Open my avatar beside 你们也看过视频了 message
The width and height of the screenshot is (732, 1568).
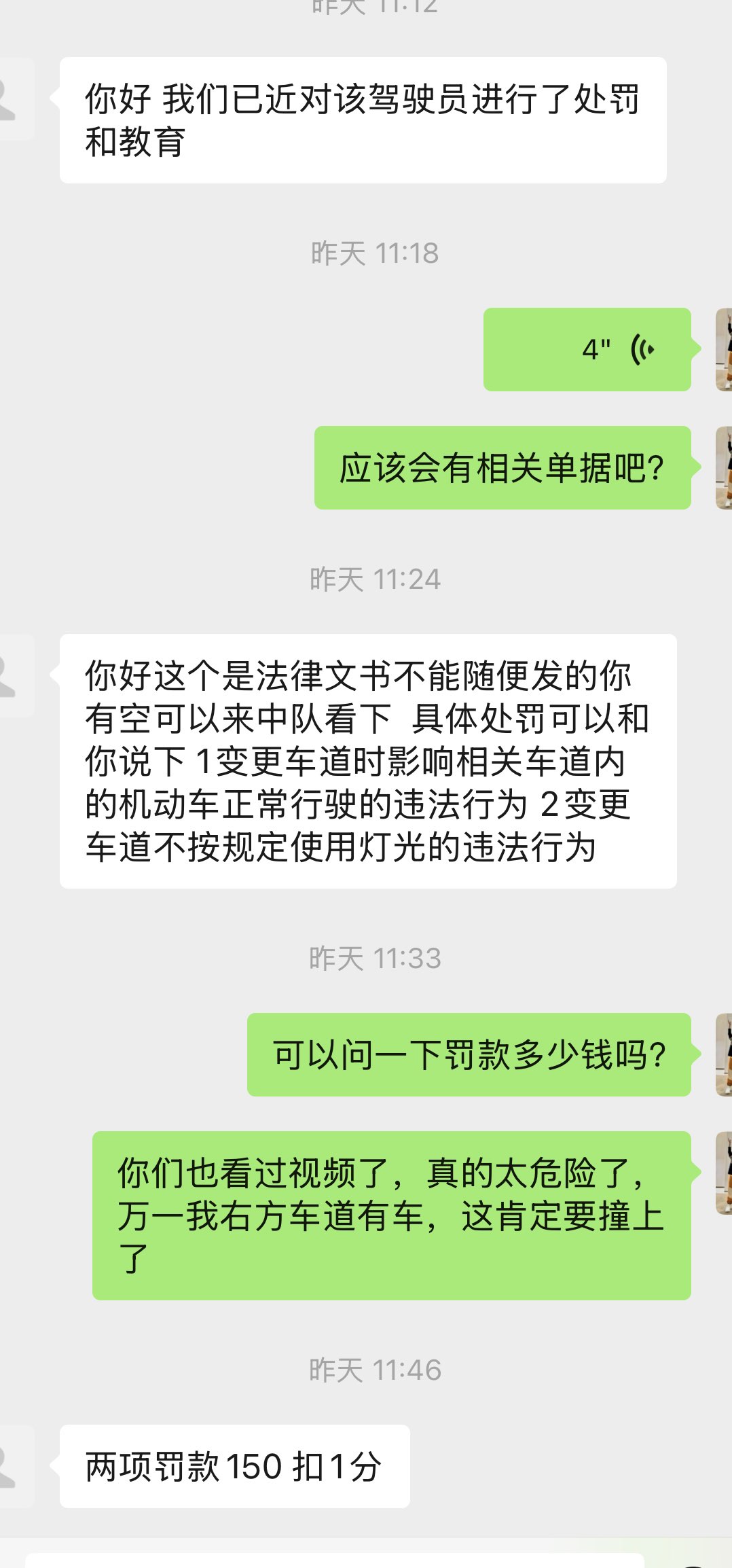724,1173
